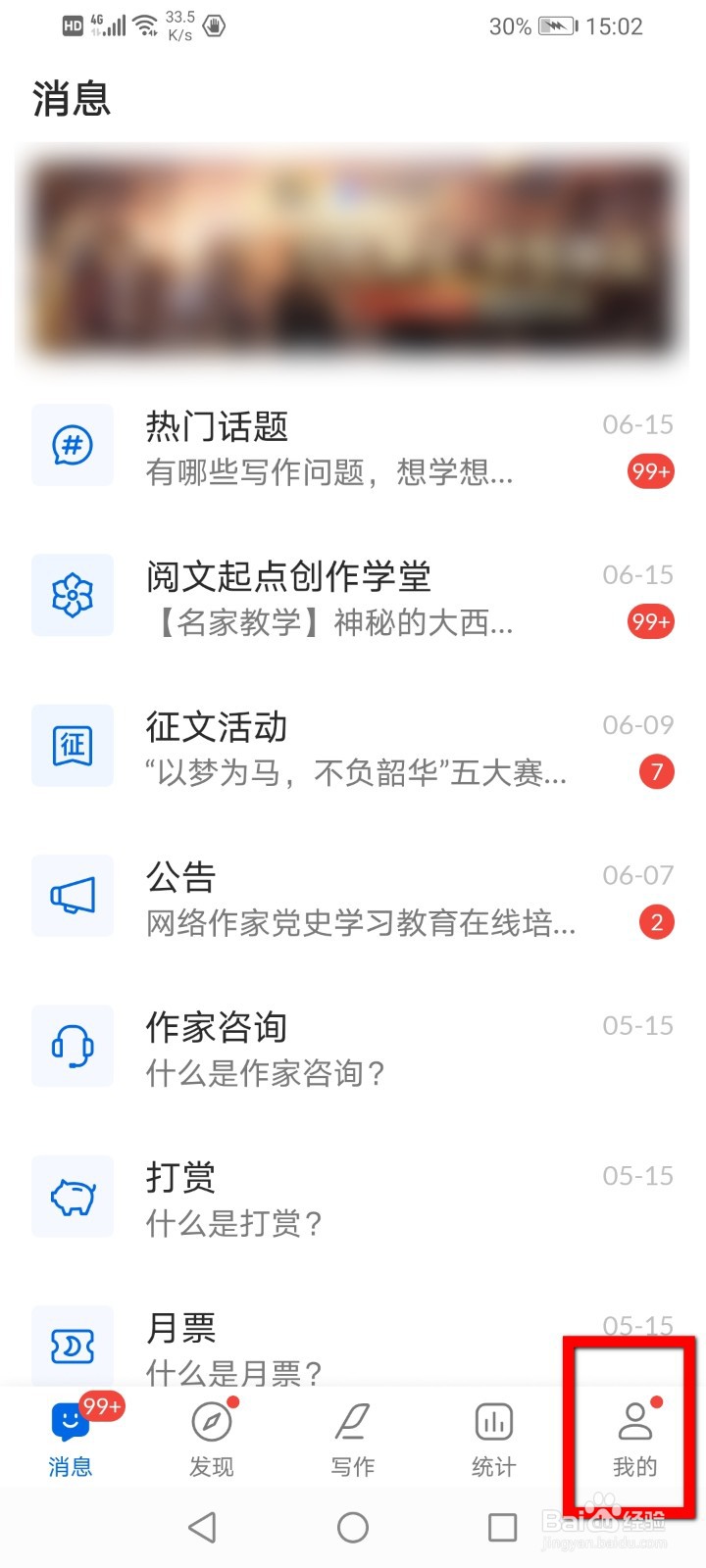The width and height of the screenshot is (706, 1568).
Task: Open the 征文活动 message row
Action: [x=353, y=749]
